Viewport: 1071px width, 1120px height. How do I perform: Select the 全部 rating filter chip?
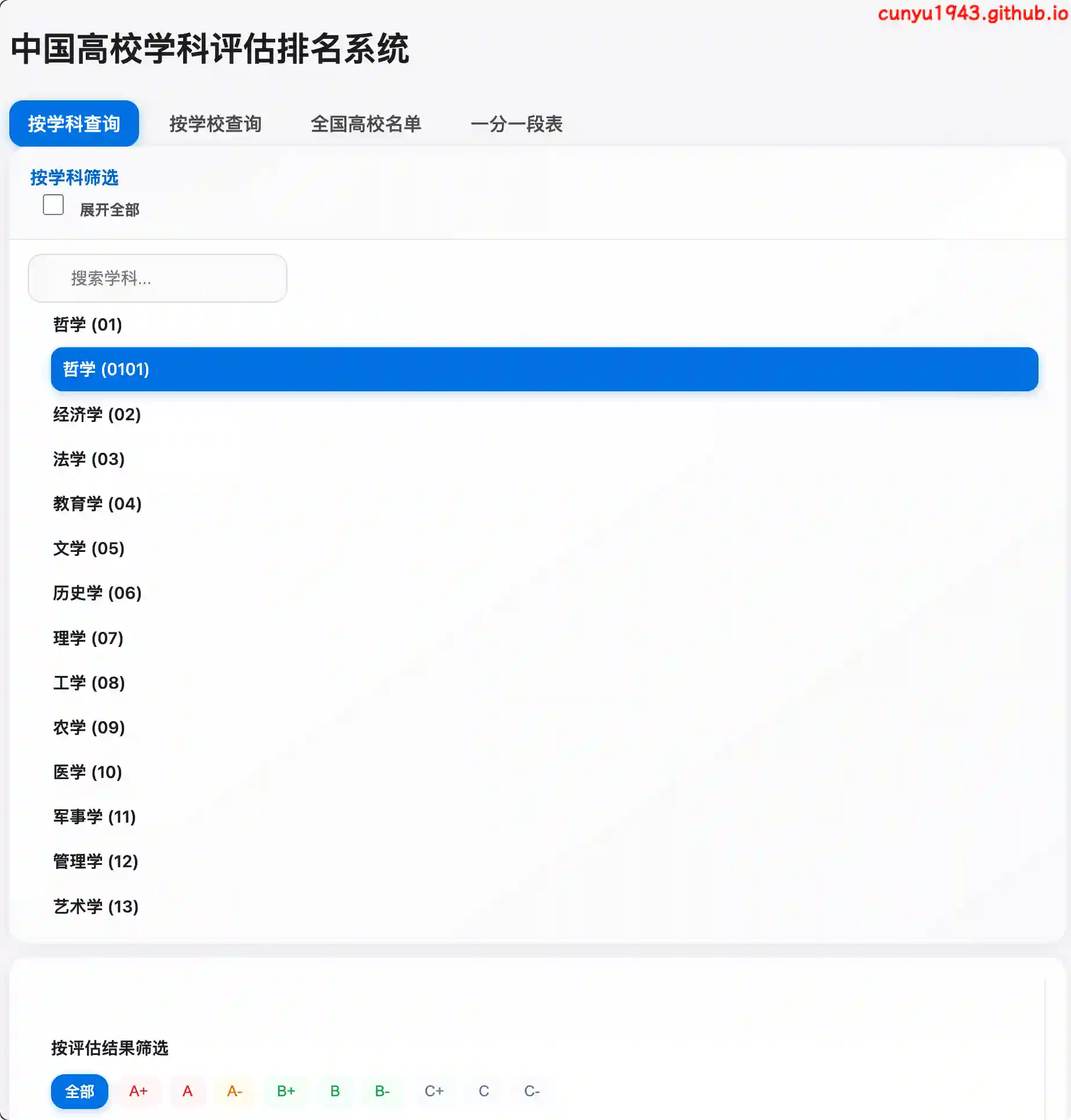[79, 1091]
